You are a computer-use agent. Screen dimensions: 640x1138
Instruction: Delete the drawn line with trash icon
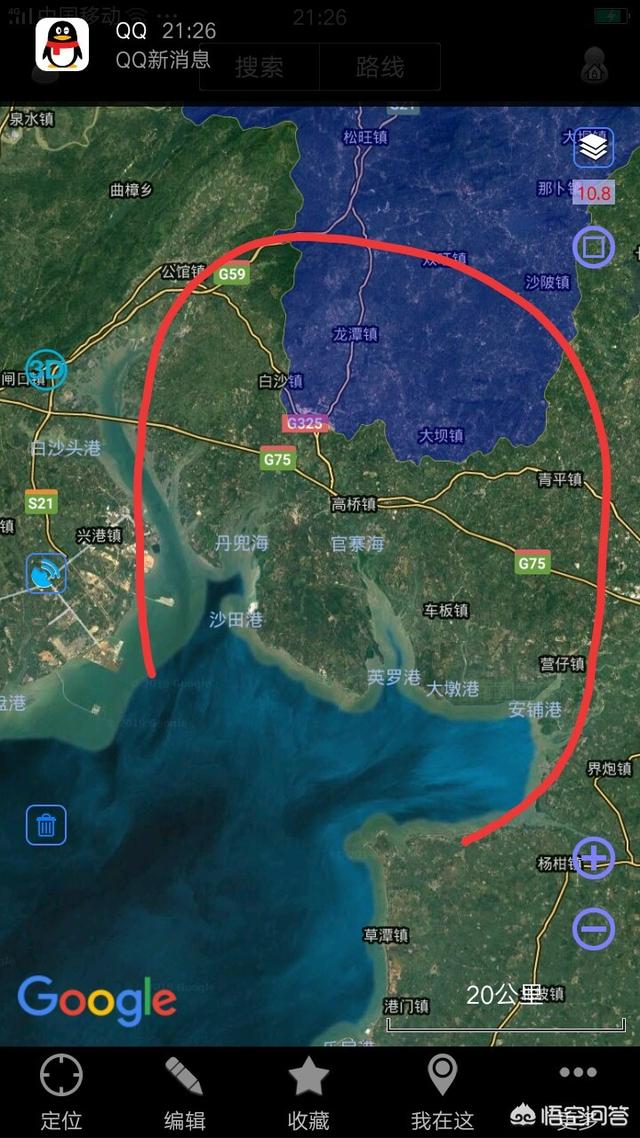46,825
